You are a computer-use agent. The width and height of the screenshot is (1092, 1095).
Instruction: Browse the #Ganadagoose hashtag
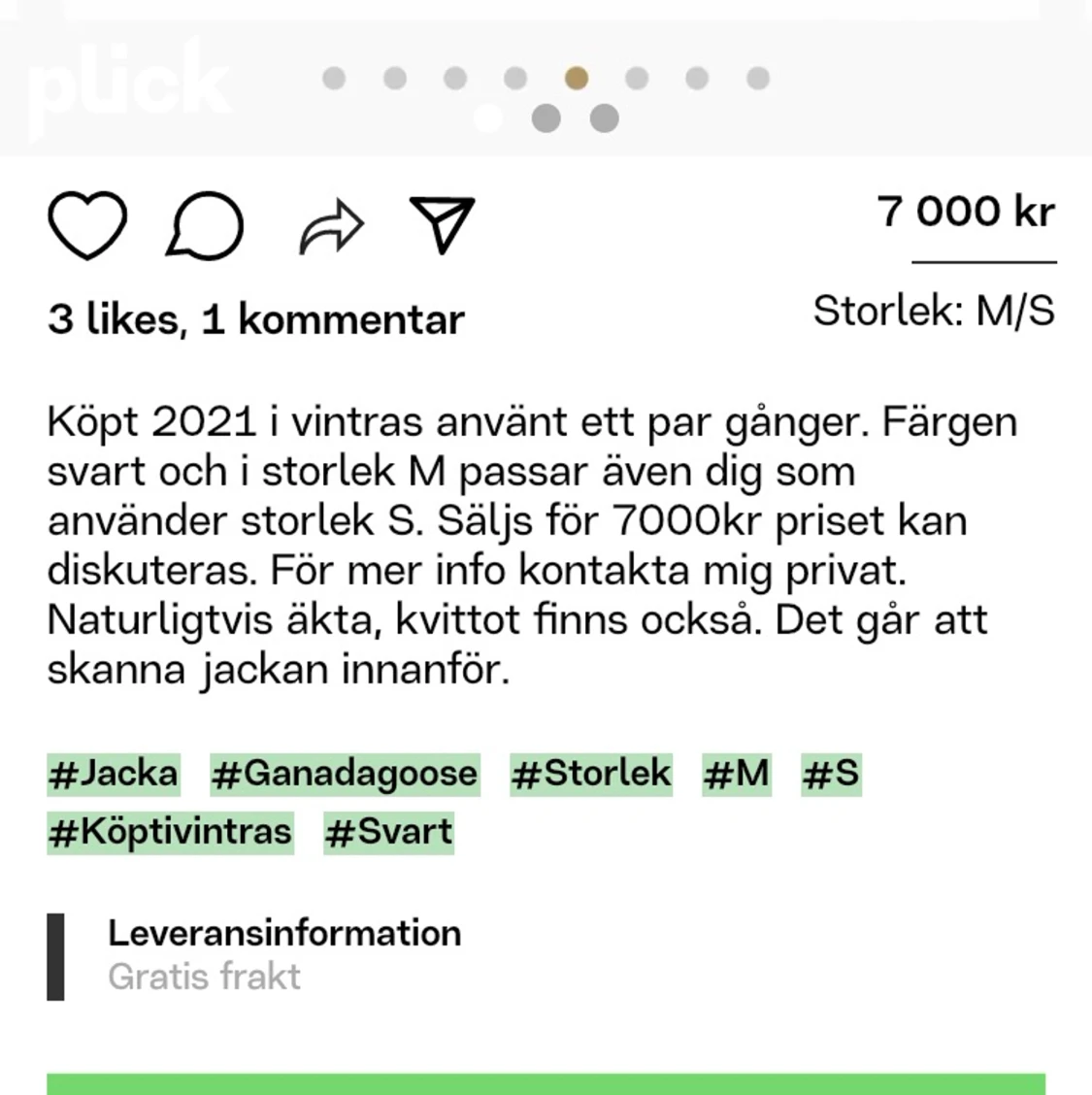tap(345, 774)
